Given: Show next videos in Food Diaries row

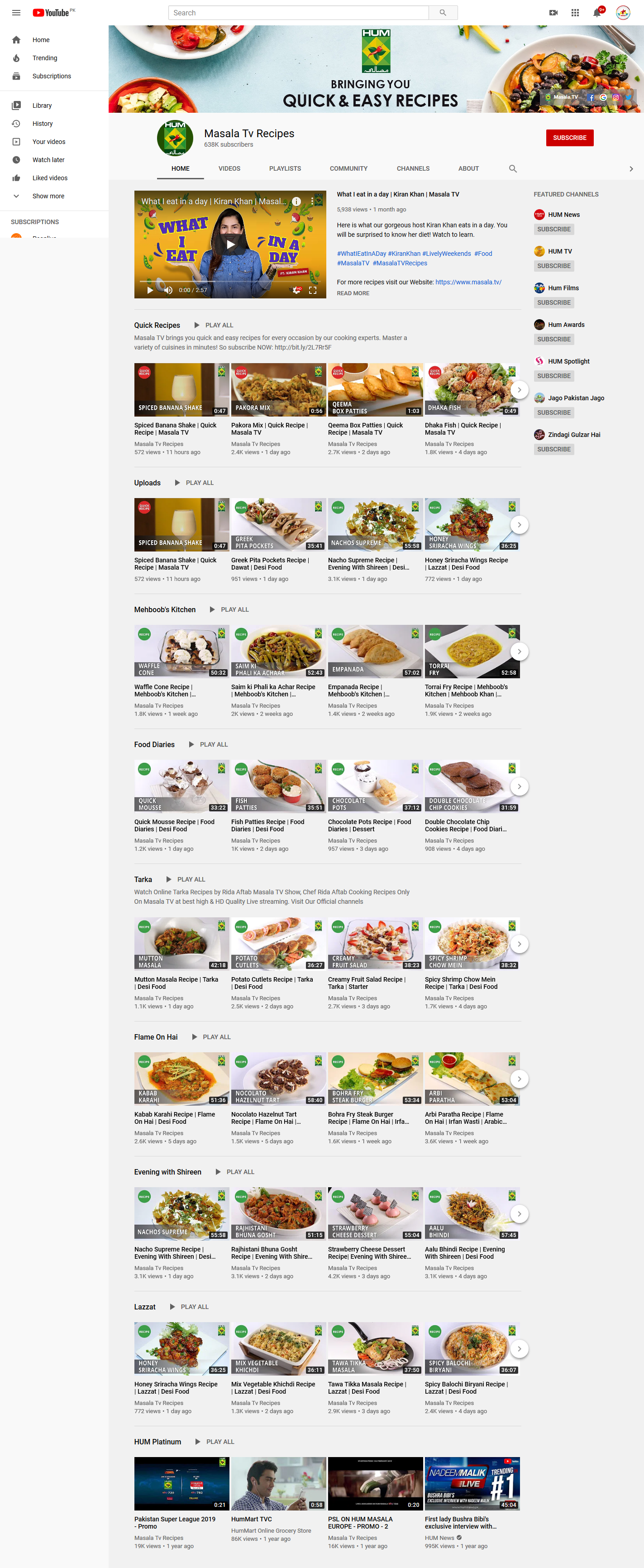Looking at the screenshot, I should point(519,786).
